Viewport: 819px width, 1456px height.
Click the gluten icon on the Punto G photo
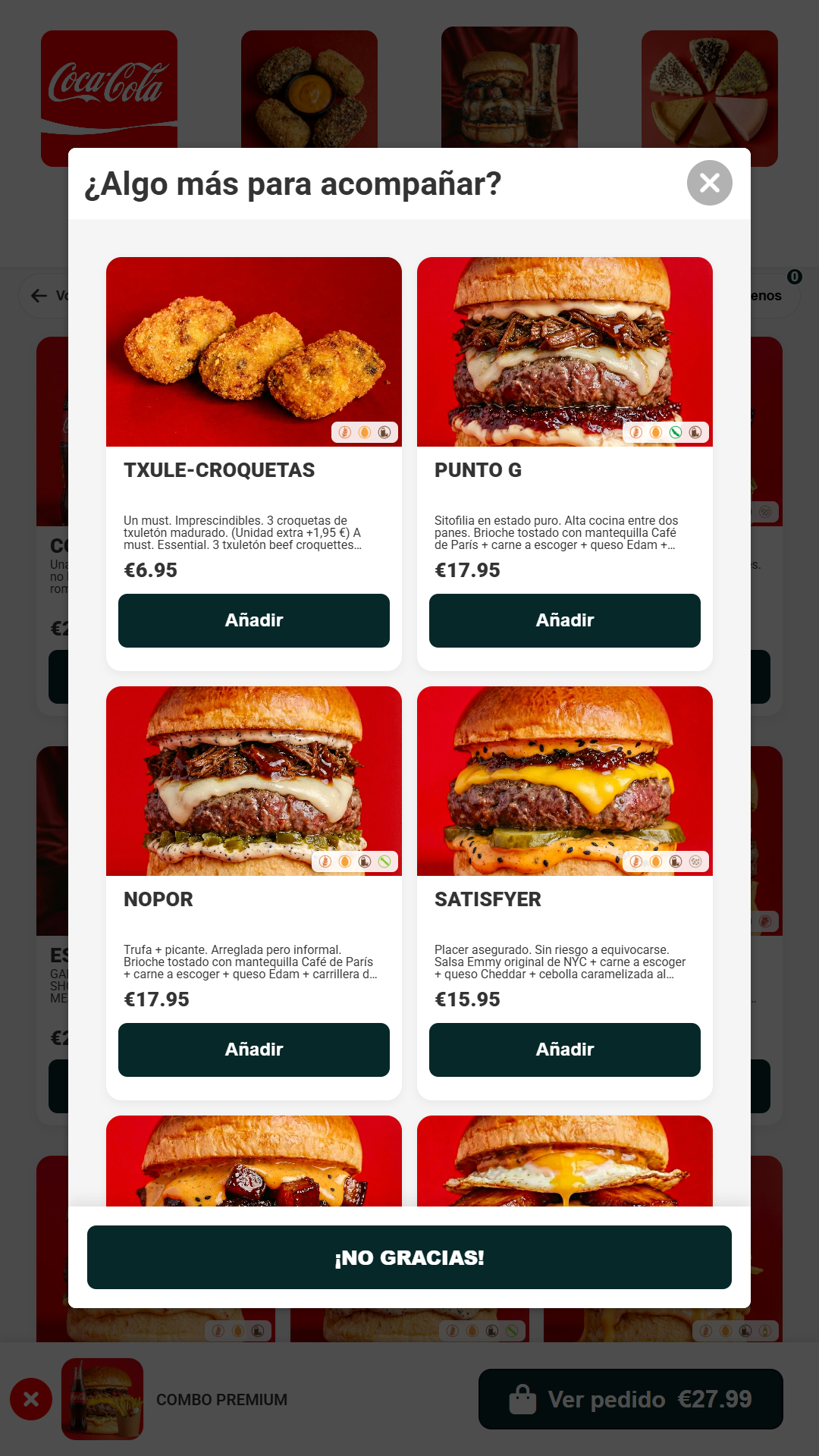634,432
